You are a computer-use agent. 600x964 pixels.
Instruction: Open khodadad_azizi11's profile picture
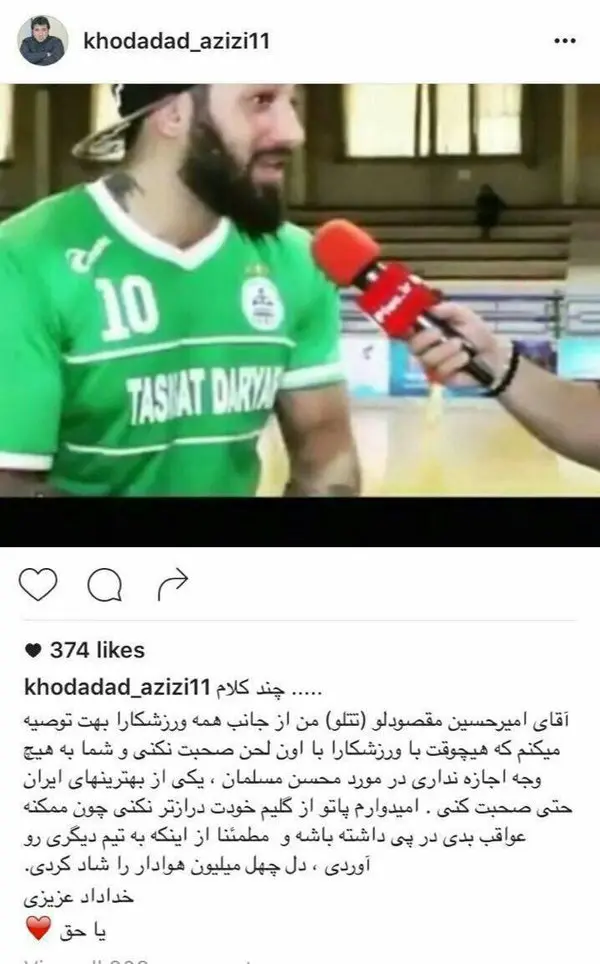[x=43, y=40]
